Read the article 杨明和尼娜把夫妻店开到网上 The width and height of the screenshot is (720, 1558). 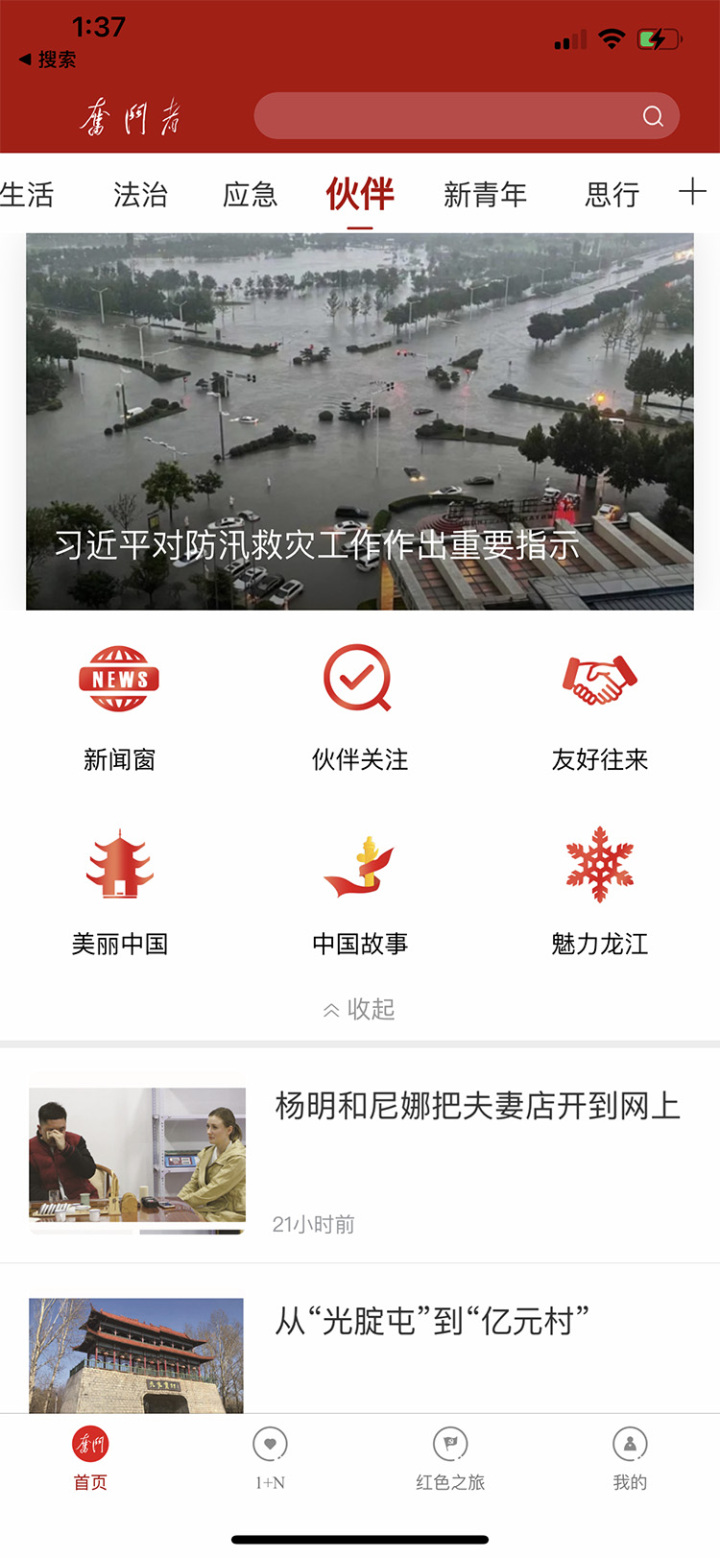(477, 1107)
